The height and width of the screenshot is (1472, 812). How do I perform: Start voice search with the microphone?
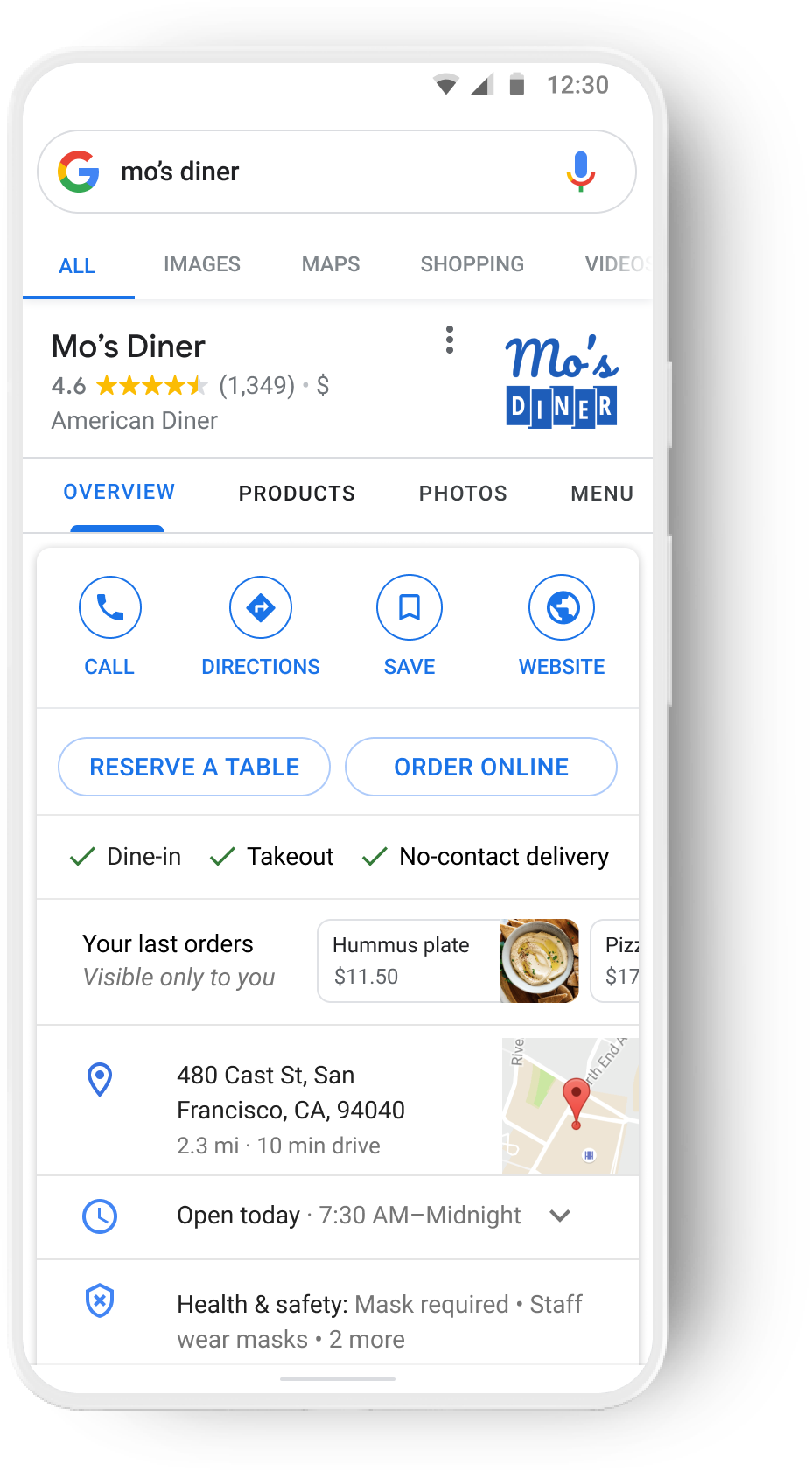tap(580, 172)
